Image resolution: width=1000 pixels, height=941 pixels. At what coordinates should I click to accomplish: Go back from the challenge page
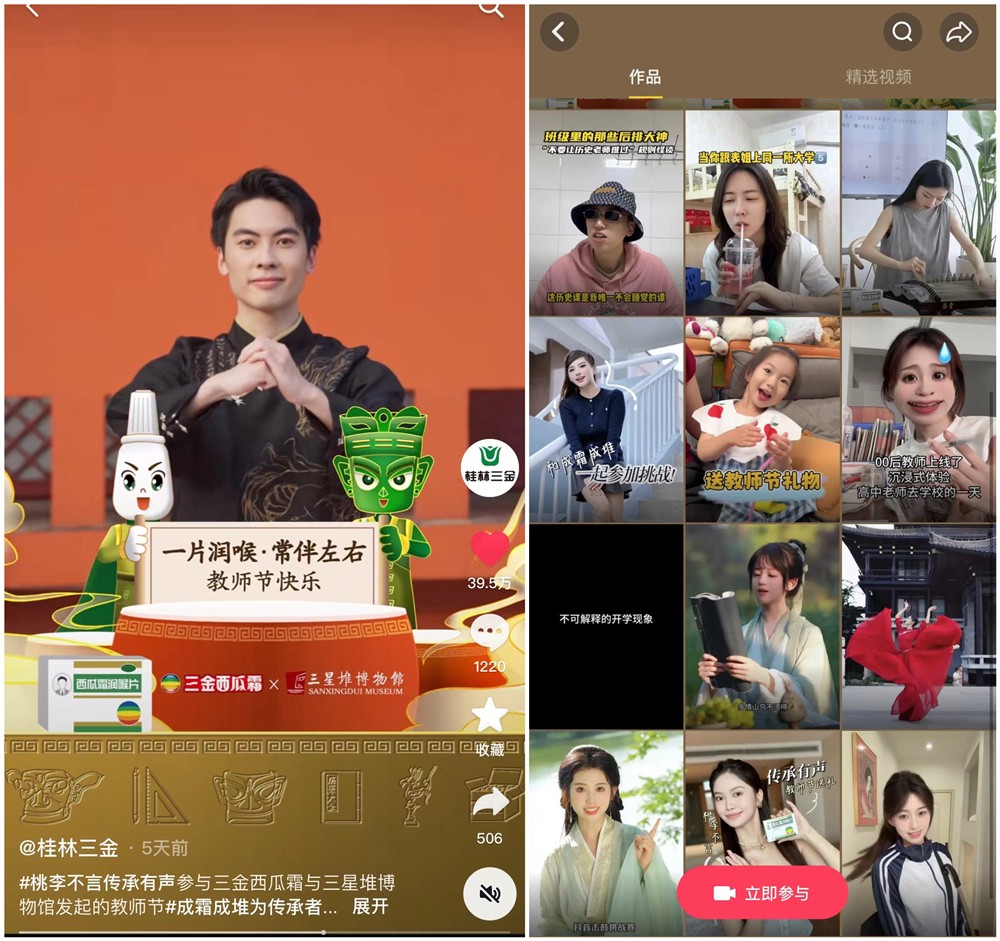[x=559, y=32]
